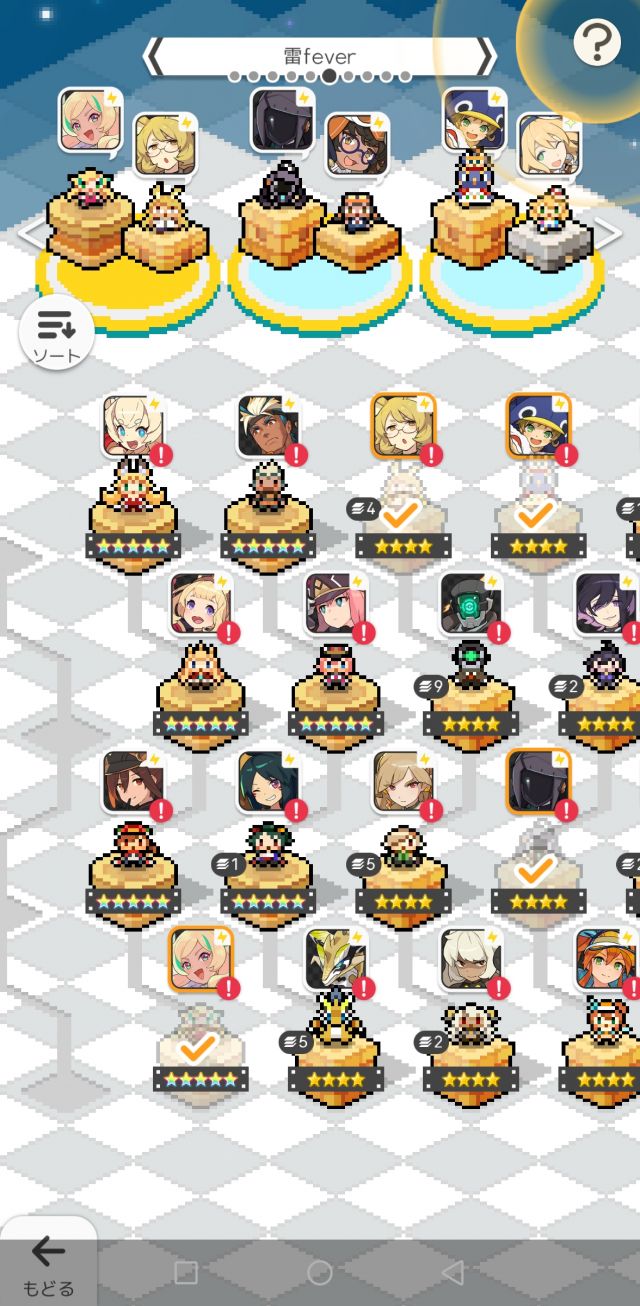Go to the next party preset
Screen dimensions: 640x1306
[485, 57]
